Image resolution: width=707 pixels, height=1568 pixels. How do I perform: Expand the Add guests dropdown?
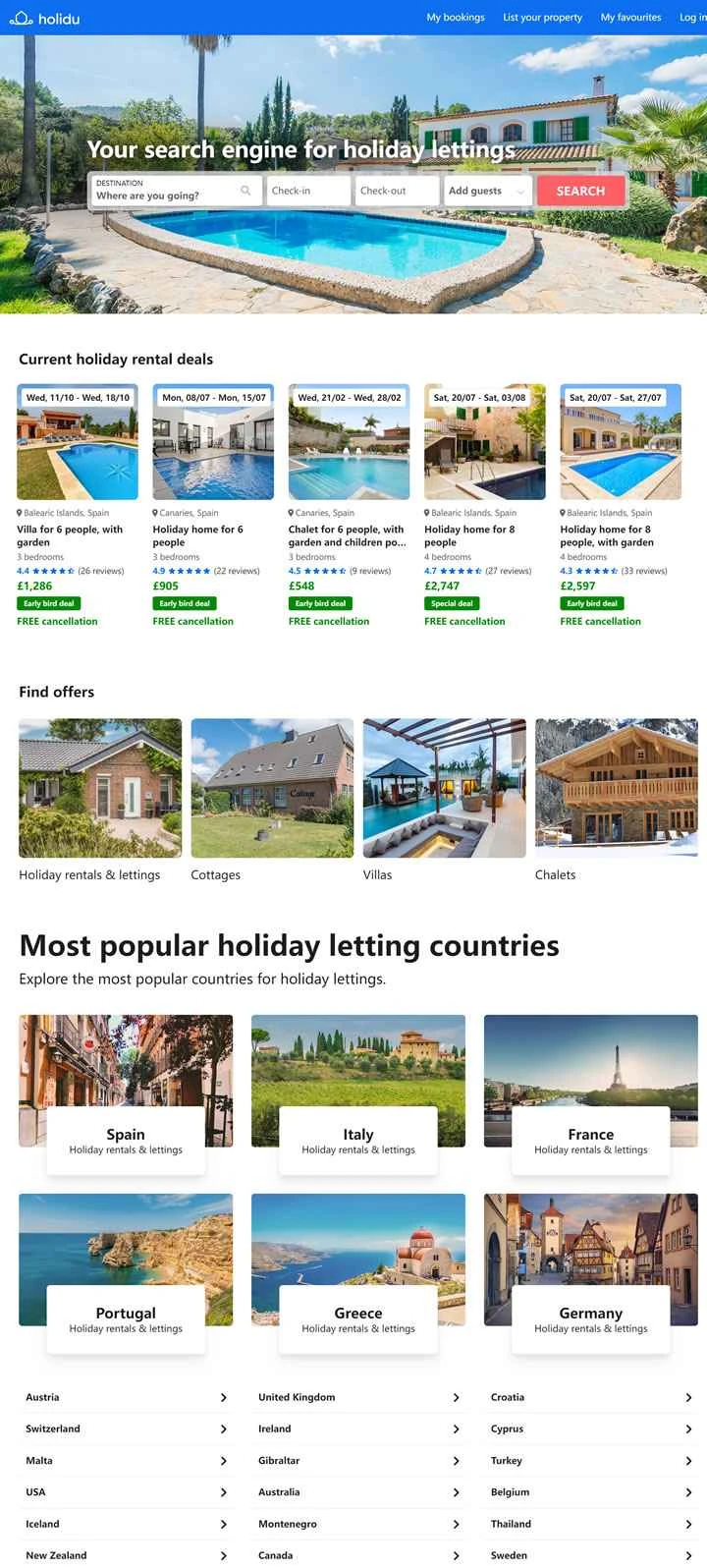point(487,191)
